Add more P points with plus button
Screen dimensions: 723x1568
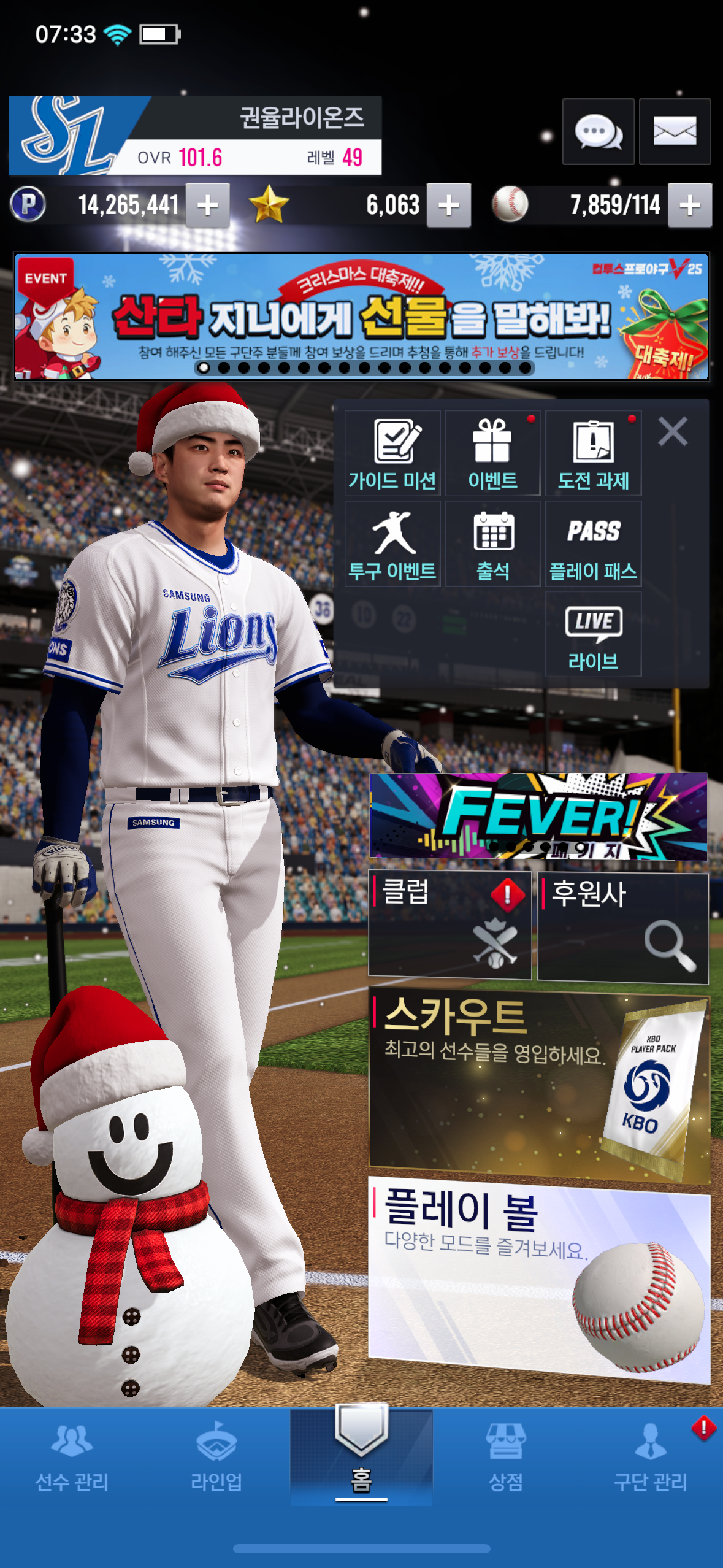207,206
